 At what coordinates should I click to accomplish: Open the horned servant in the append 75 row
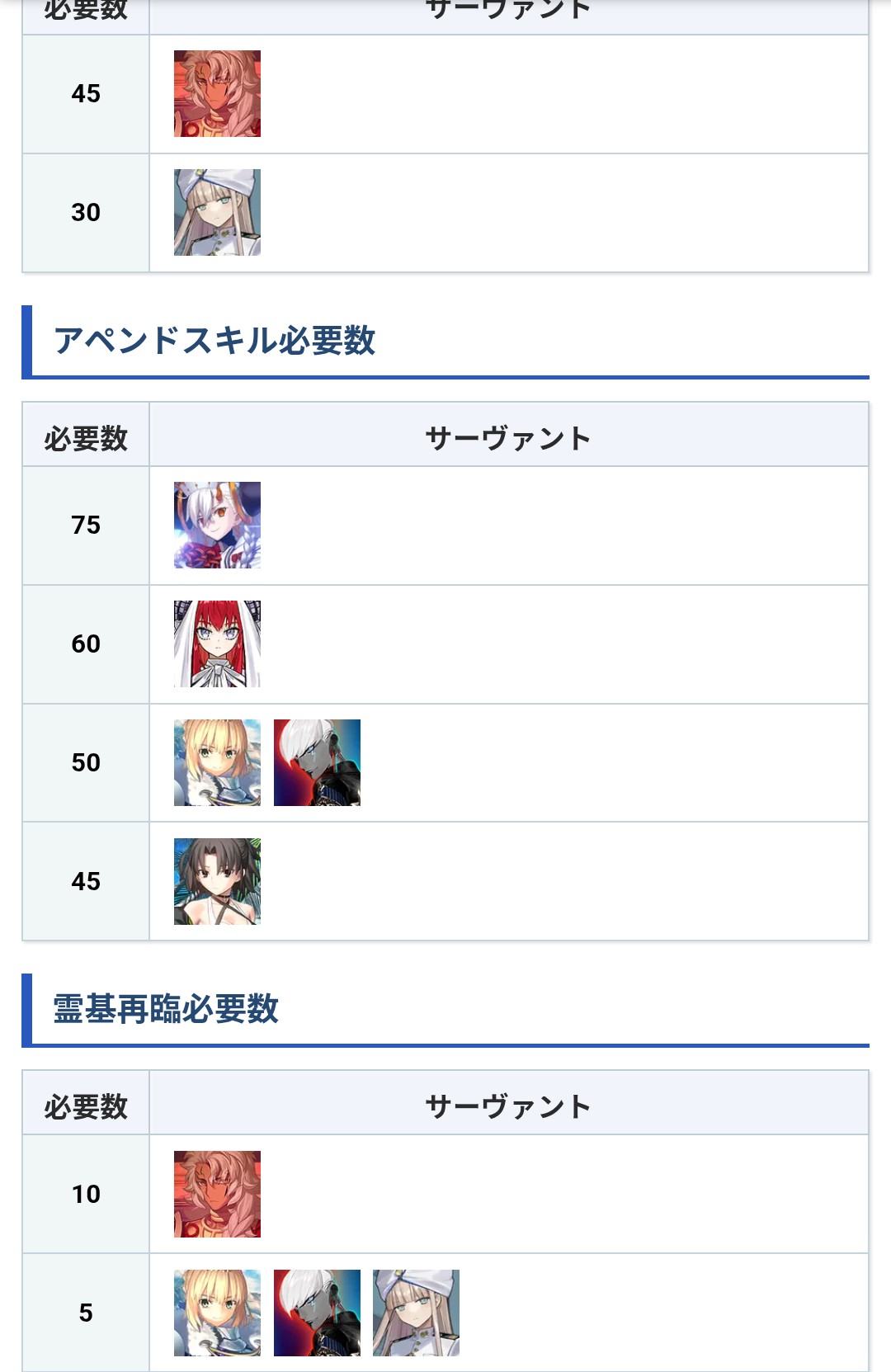point(217,525)
